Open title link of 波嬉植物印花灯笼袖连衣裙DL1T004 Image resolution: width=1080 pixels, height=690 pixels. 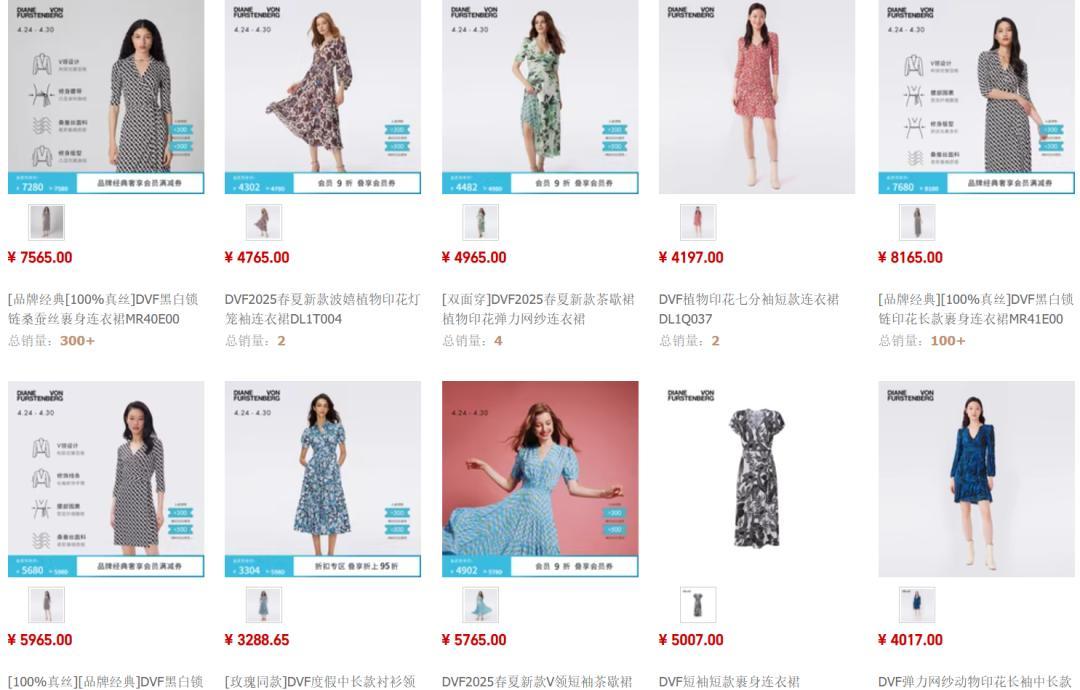(322, 309)
